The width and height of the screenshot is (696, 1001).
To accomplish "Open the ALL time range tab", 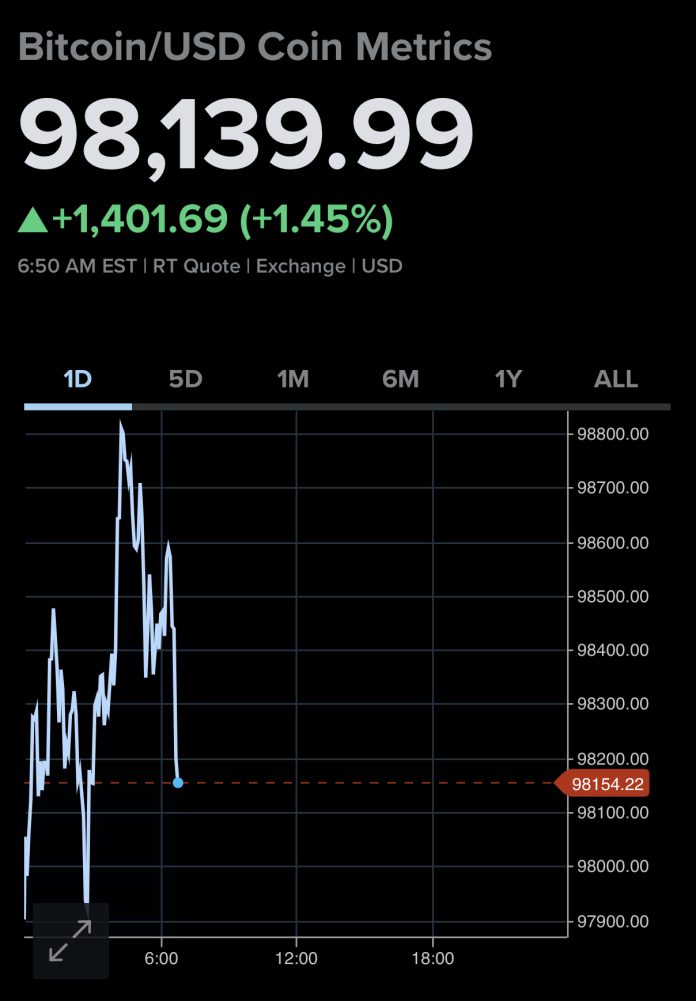I will tap(616, 380).
